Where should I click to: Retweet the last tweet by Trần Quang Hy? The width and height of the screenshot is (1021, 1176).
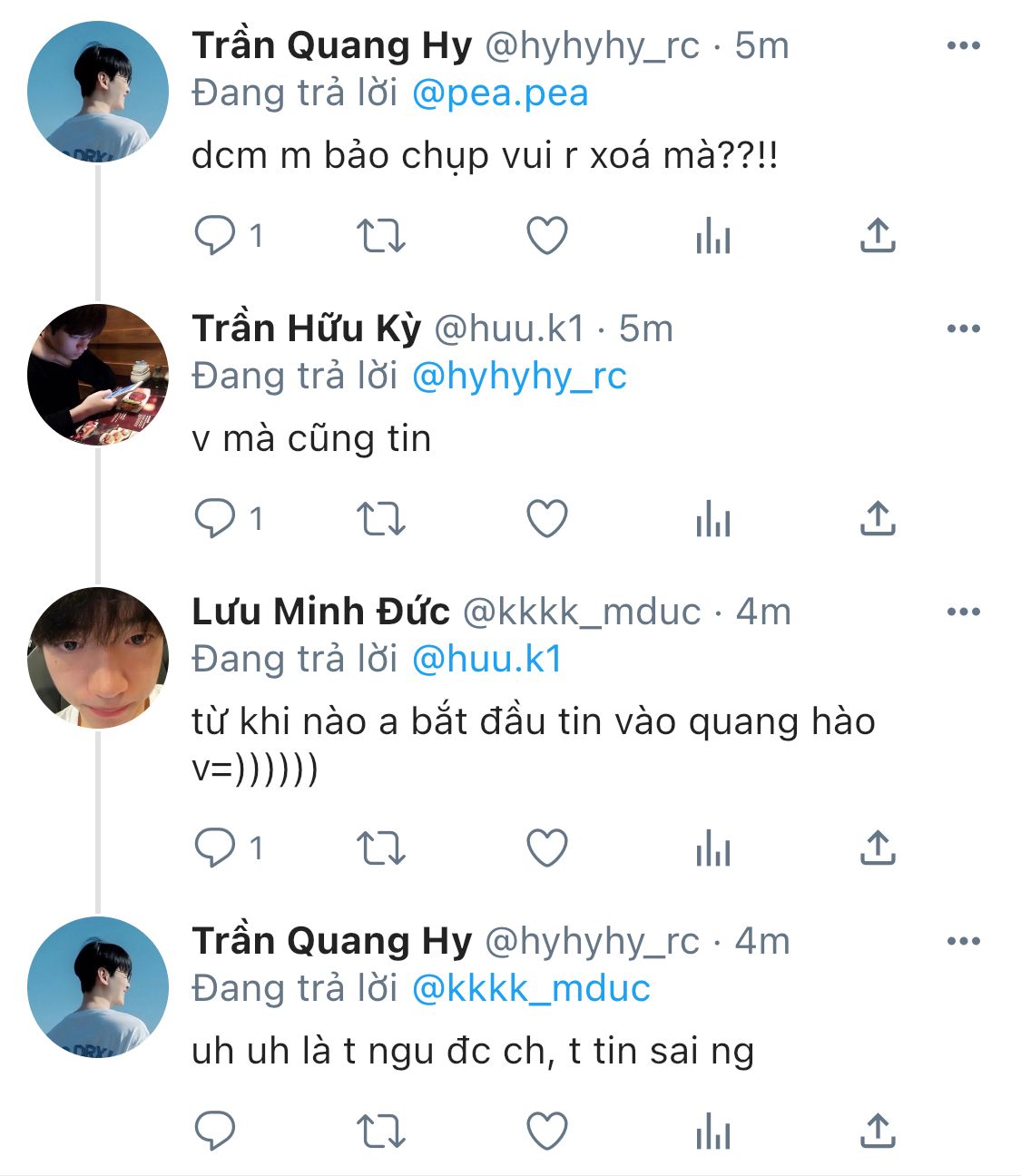pos(380,1132)
